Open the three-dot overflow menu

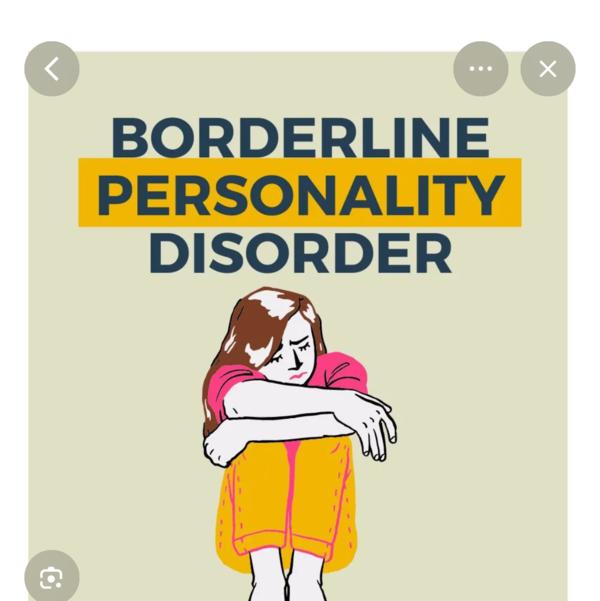[481, 69]
